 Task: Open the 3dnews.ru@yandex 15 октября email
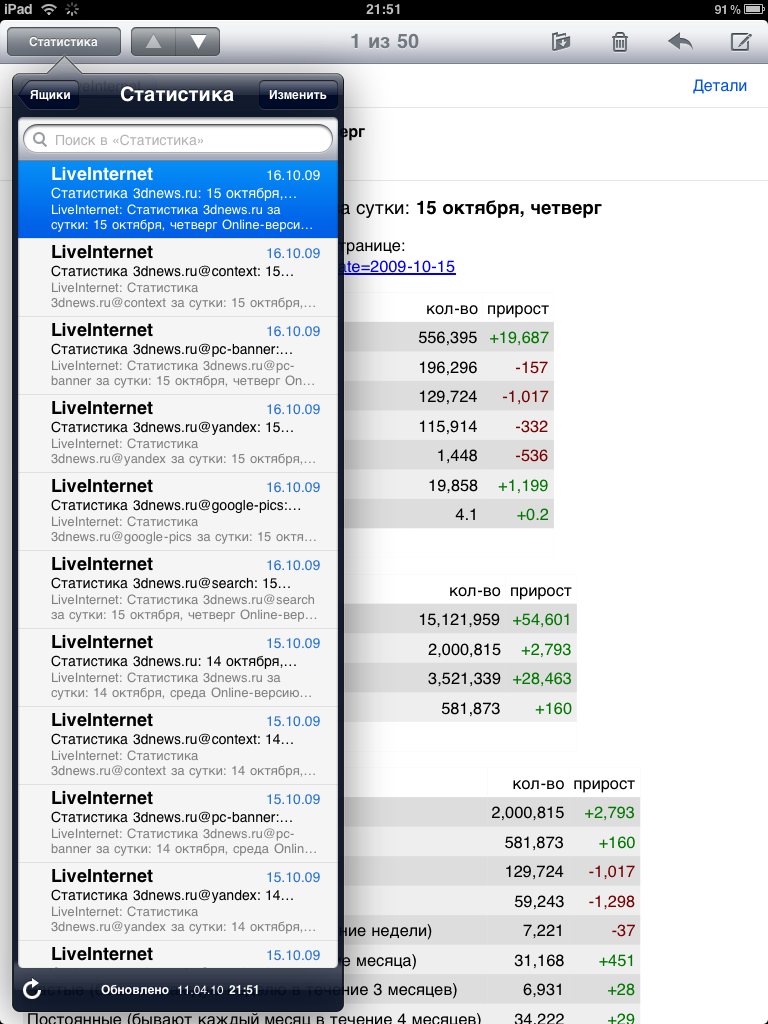[180, 433]
